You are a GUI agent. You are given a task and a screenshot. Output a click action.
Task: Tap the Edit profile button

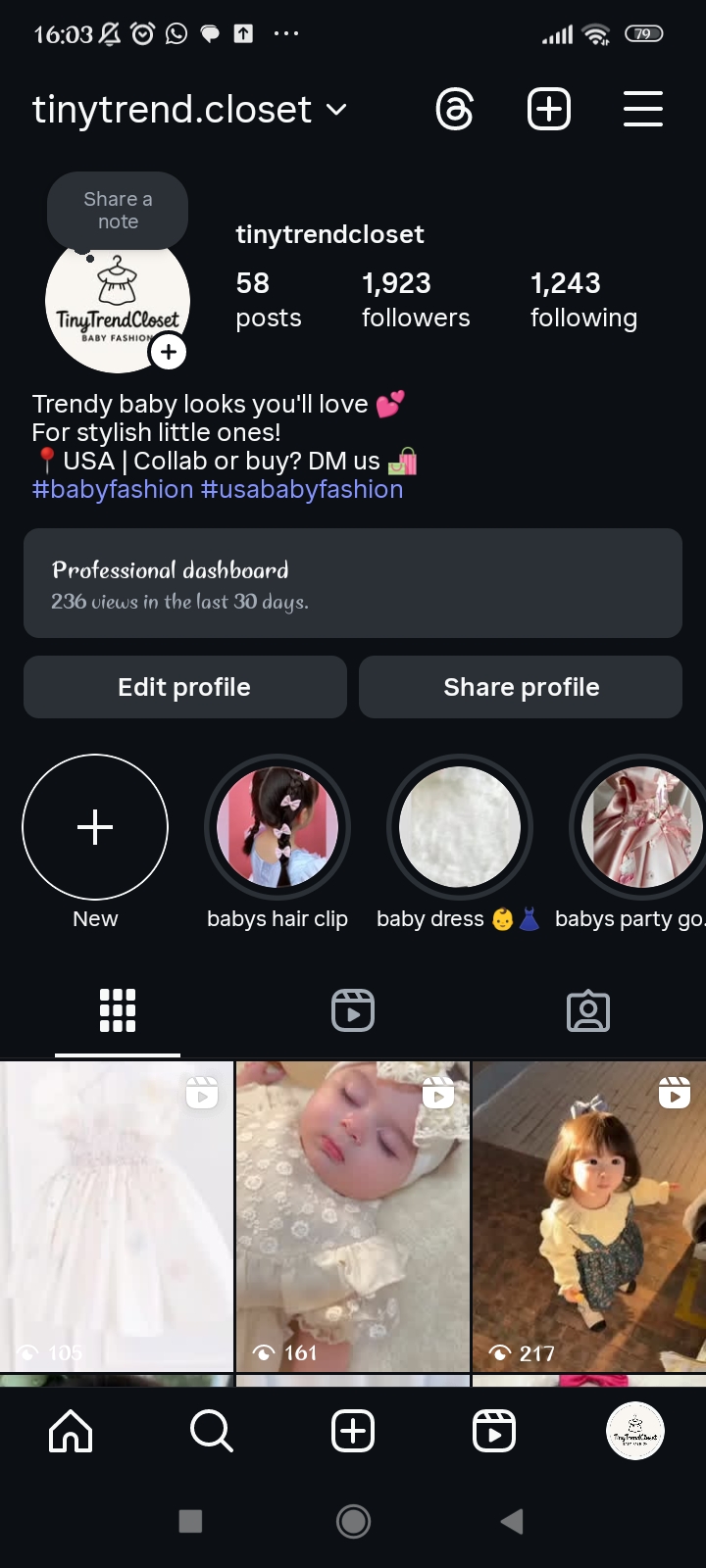[184, 687]
